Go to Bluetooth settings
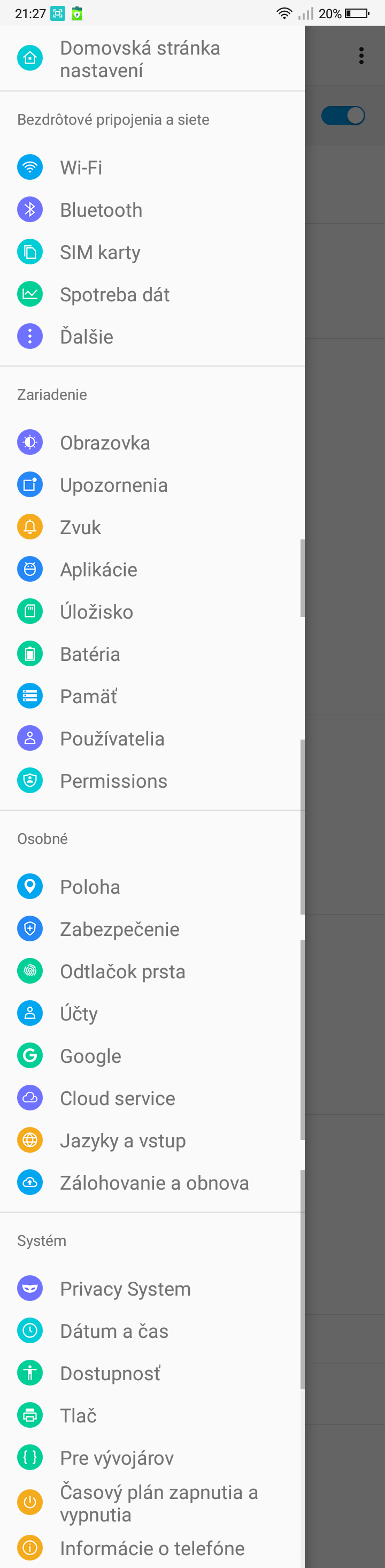This screenshot has height=1568, width=385. coord(101,210)
